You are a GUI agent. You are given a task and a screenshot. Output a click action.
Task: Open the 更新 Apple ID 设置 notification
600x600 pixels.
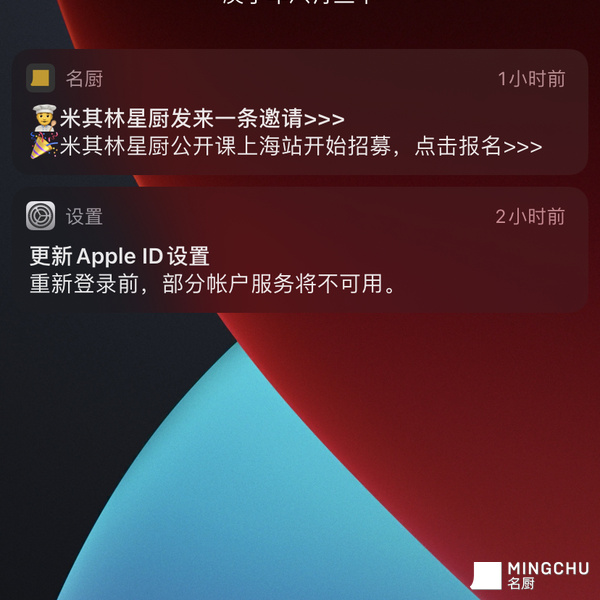point(300,258)
